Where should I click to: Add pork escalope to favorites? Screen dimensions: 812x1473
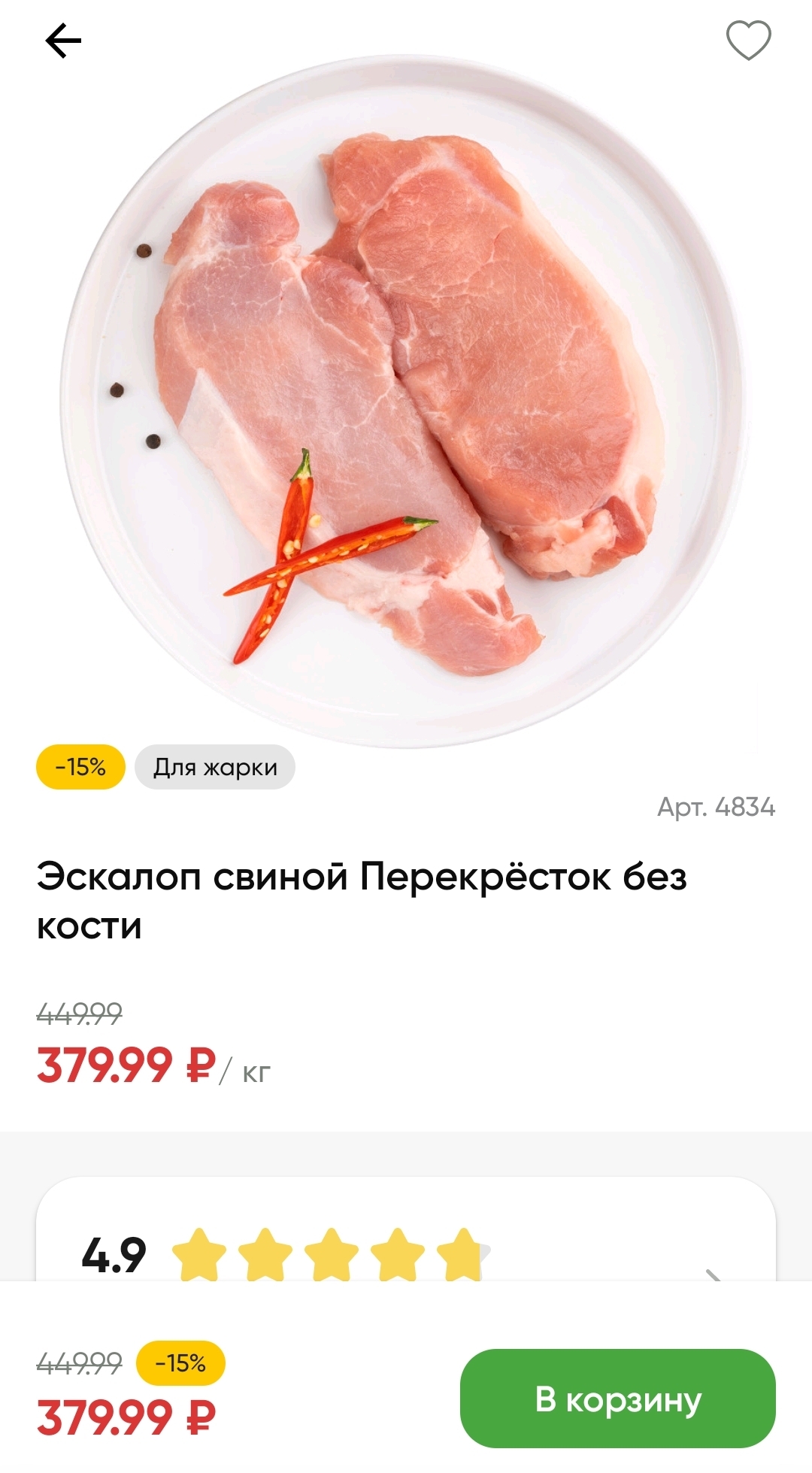[x=748, y=41]
